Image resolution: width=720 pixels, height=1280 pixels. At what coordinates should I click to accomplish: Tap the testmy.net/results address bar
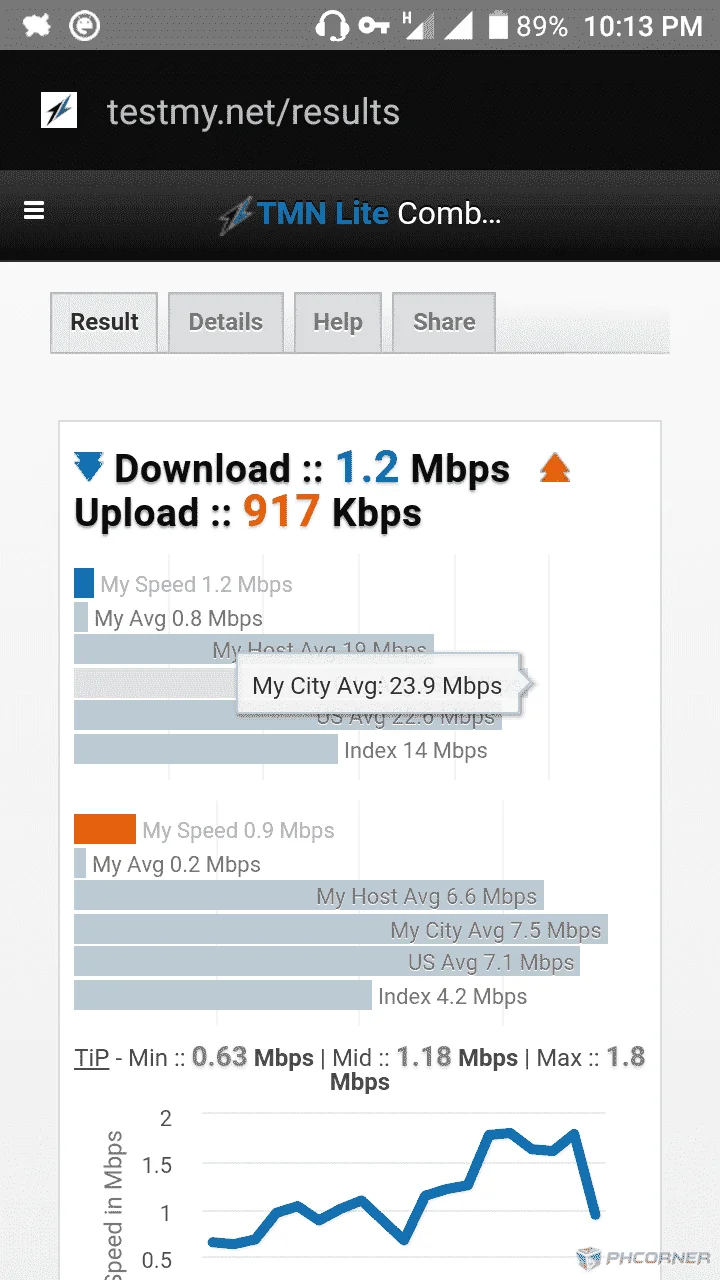pyautogui.click(x=253, y=112)
